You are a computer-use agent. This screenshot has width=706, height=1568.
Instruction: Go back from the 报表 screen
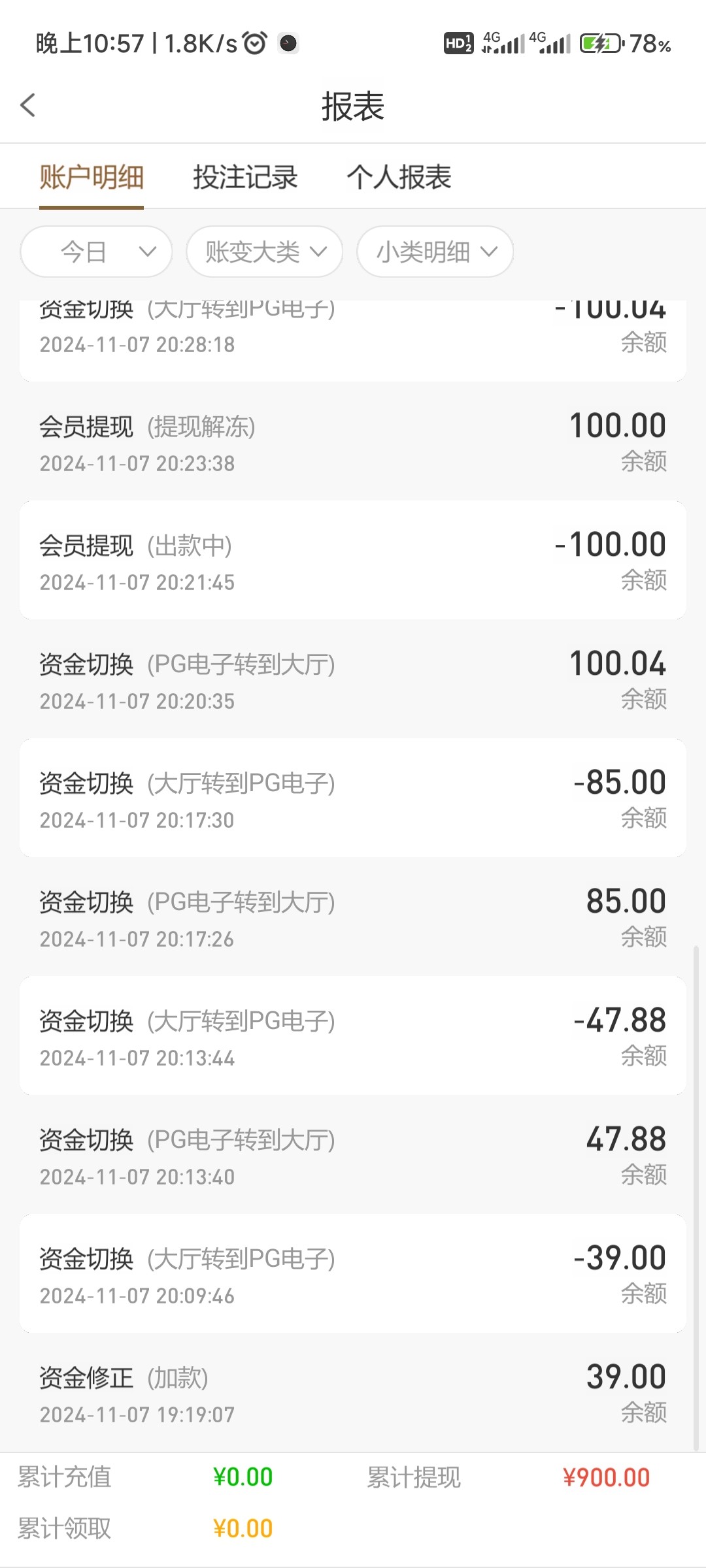(x=27, y=105)
